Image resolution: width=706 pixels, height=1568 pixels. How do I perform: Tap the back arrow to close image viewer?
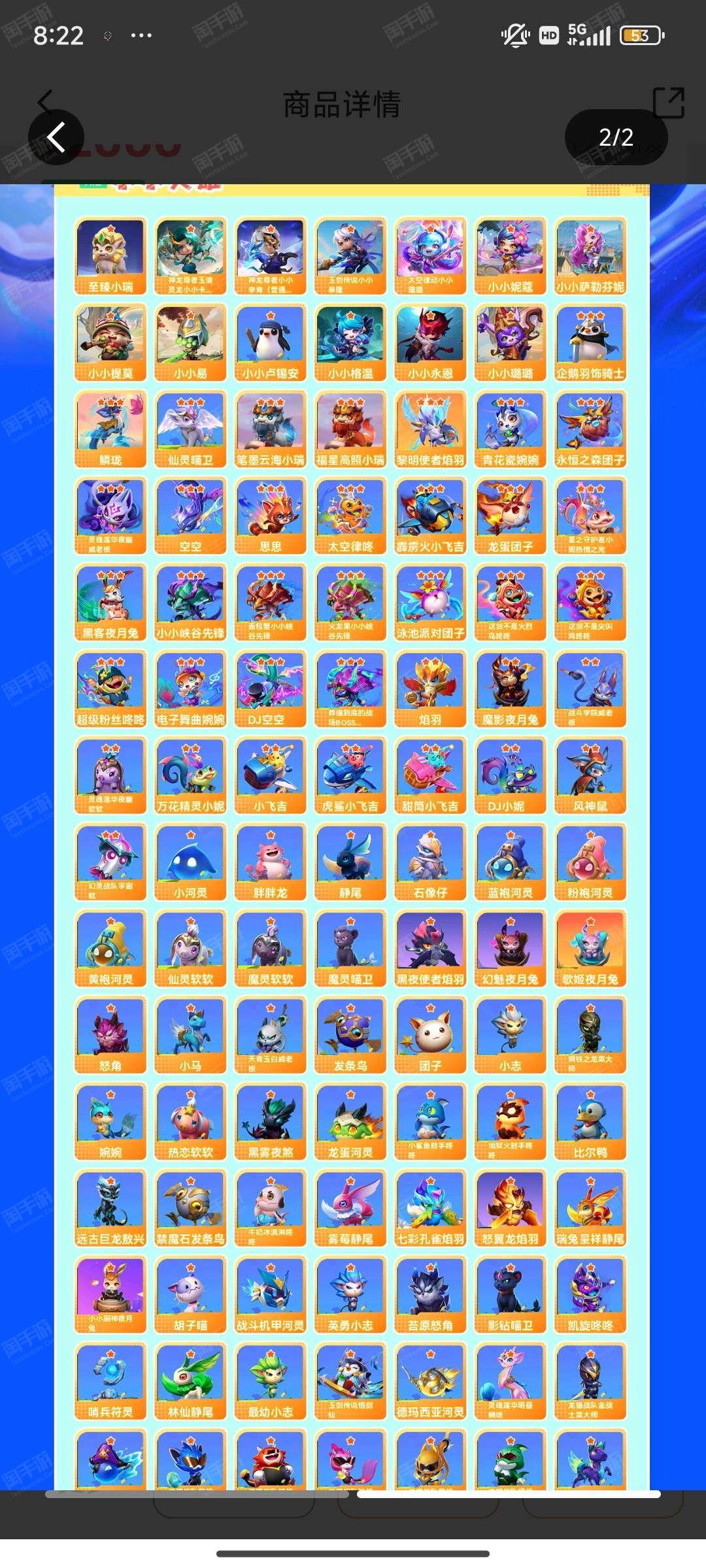click(x=56, y=137)
